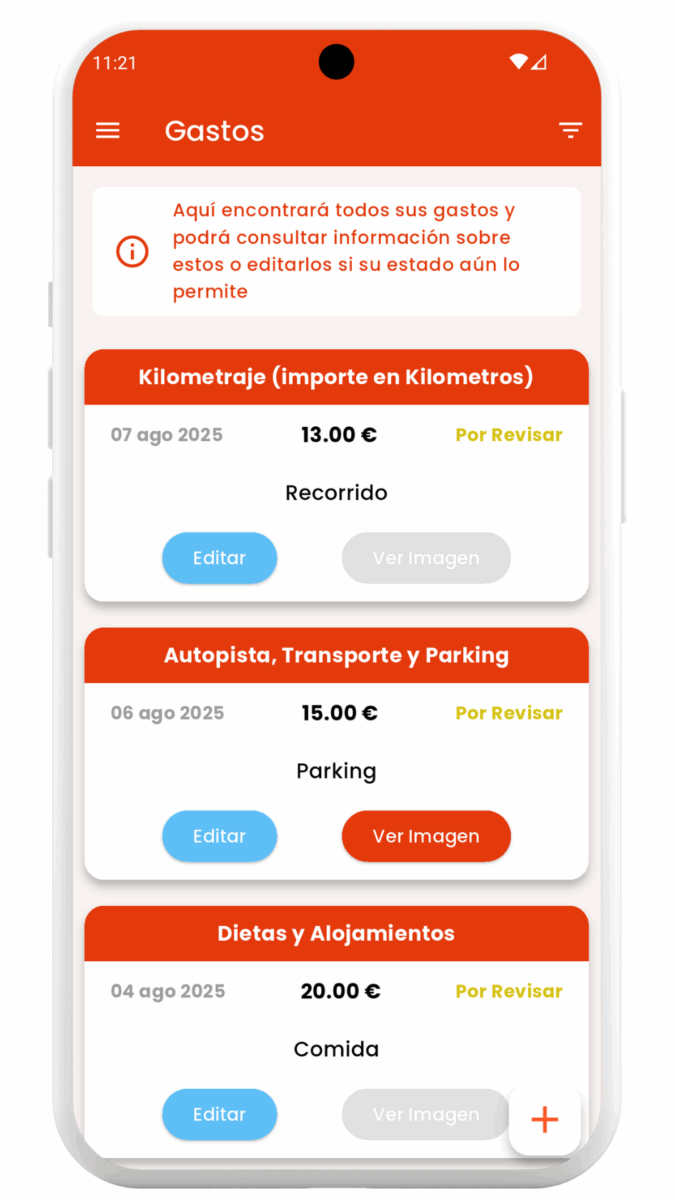Screen dimensions: 675x1200
Task: Edit the Parking expense
Action: tap(219, 836)
